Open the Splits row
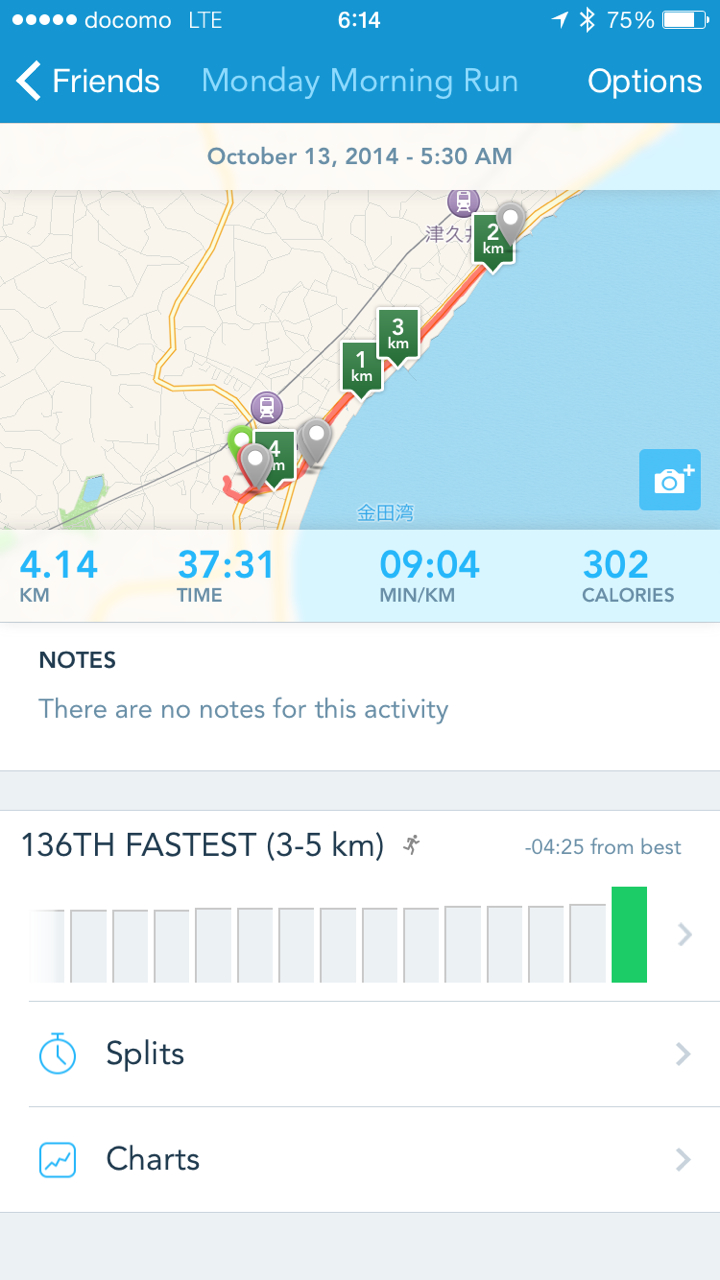Screen dimensions: 720x1280 [x=360, y=1054]
